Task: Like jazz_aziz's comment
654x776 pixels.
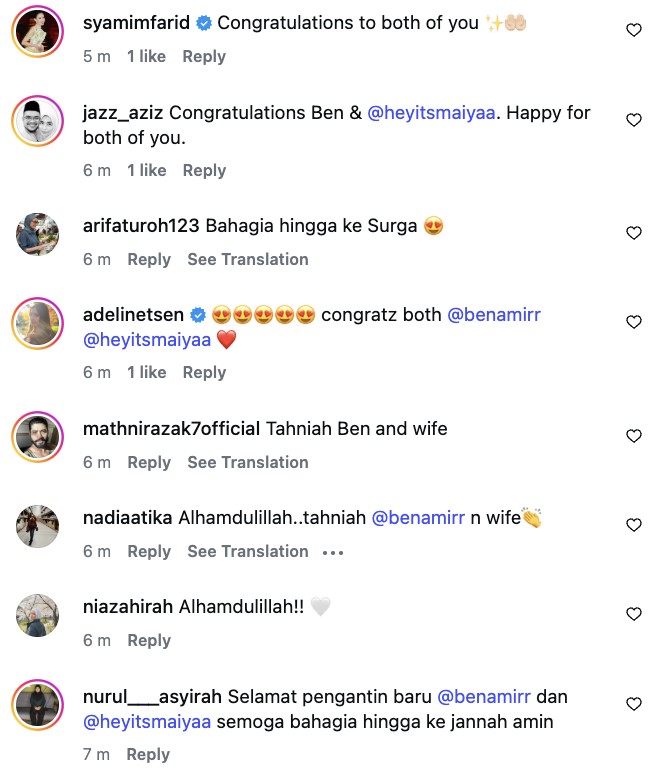Action: [x=633, y=120]
